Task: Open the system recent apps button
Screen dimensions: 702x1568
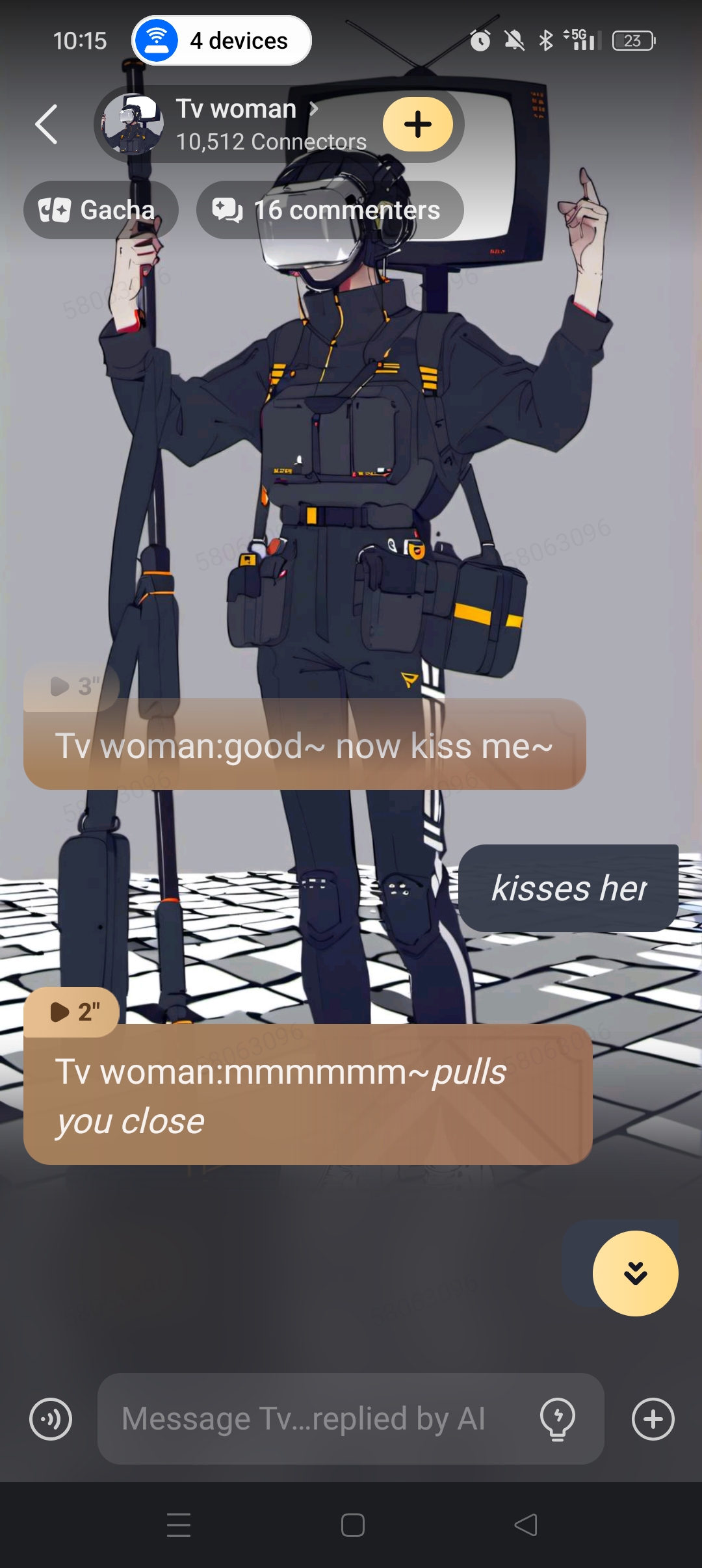Action: coord(179,1525)
